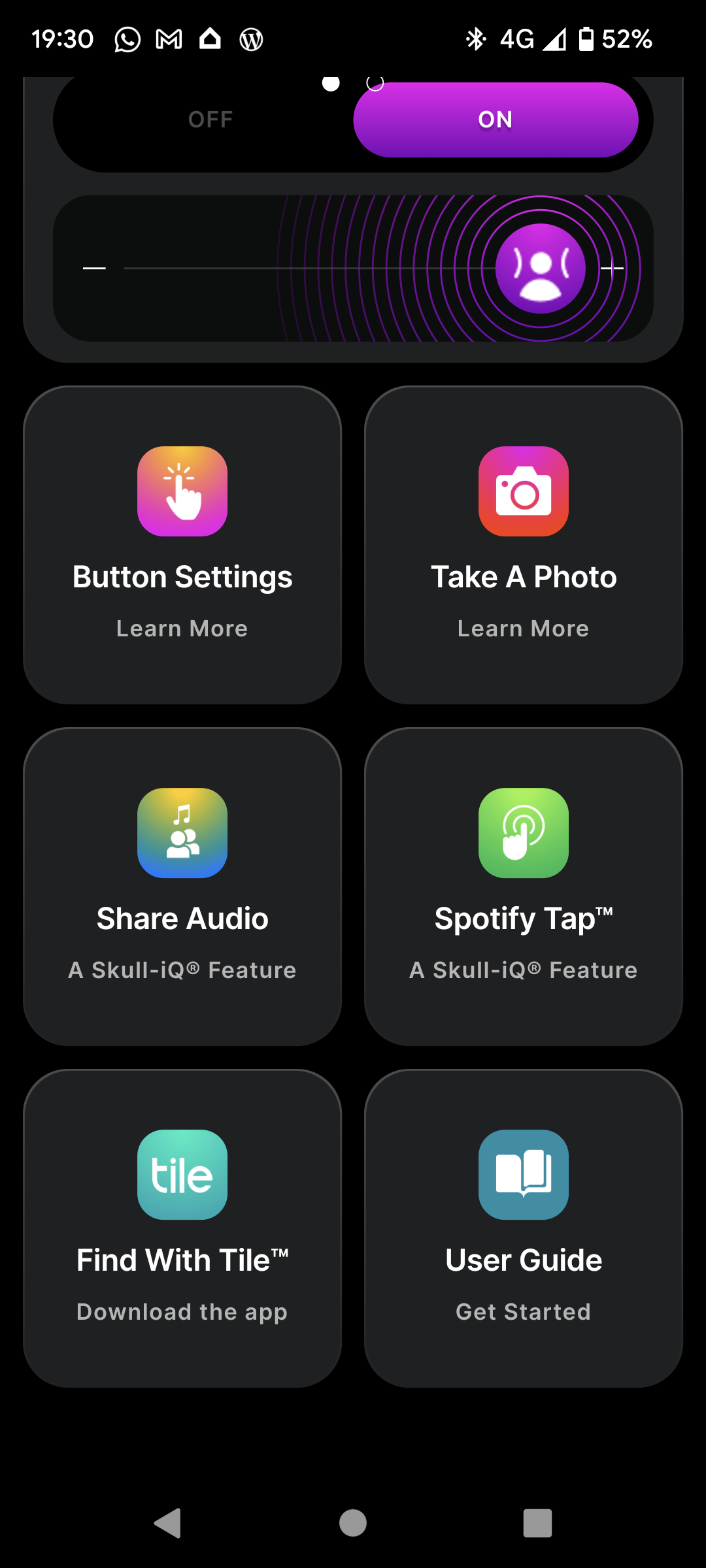Open the Spotify Tap feature card
706x1568 pixels.
point(524,887)
